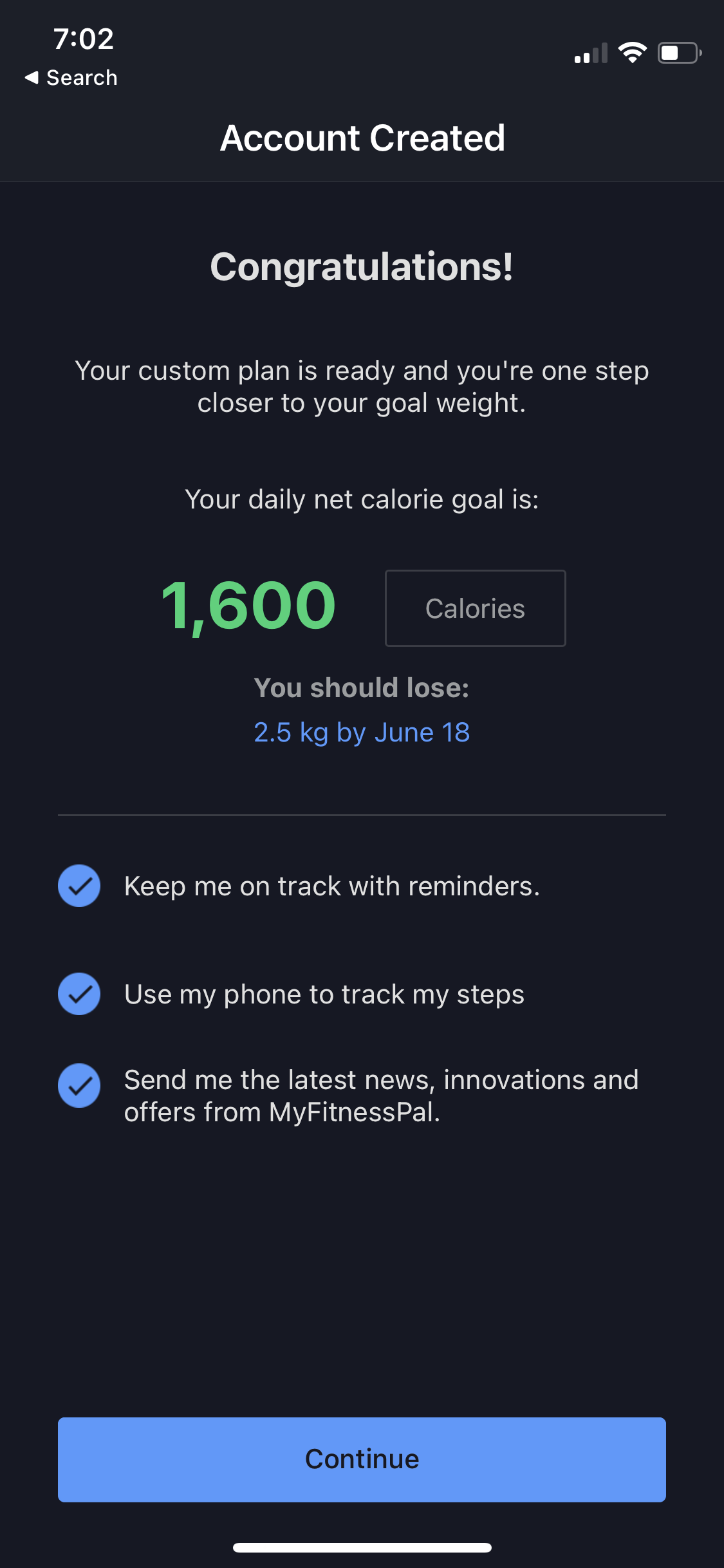Tap the battery indicator
The height and width of the screenshot is (1568, 724).
(x=679, y=53)
